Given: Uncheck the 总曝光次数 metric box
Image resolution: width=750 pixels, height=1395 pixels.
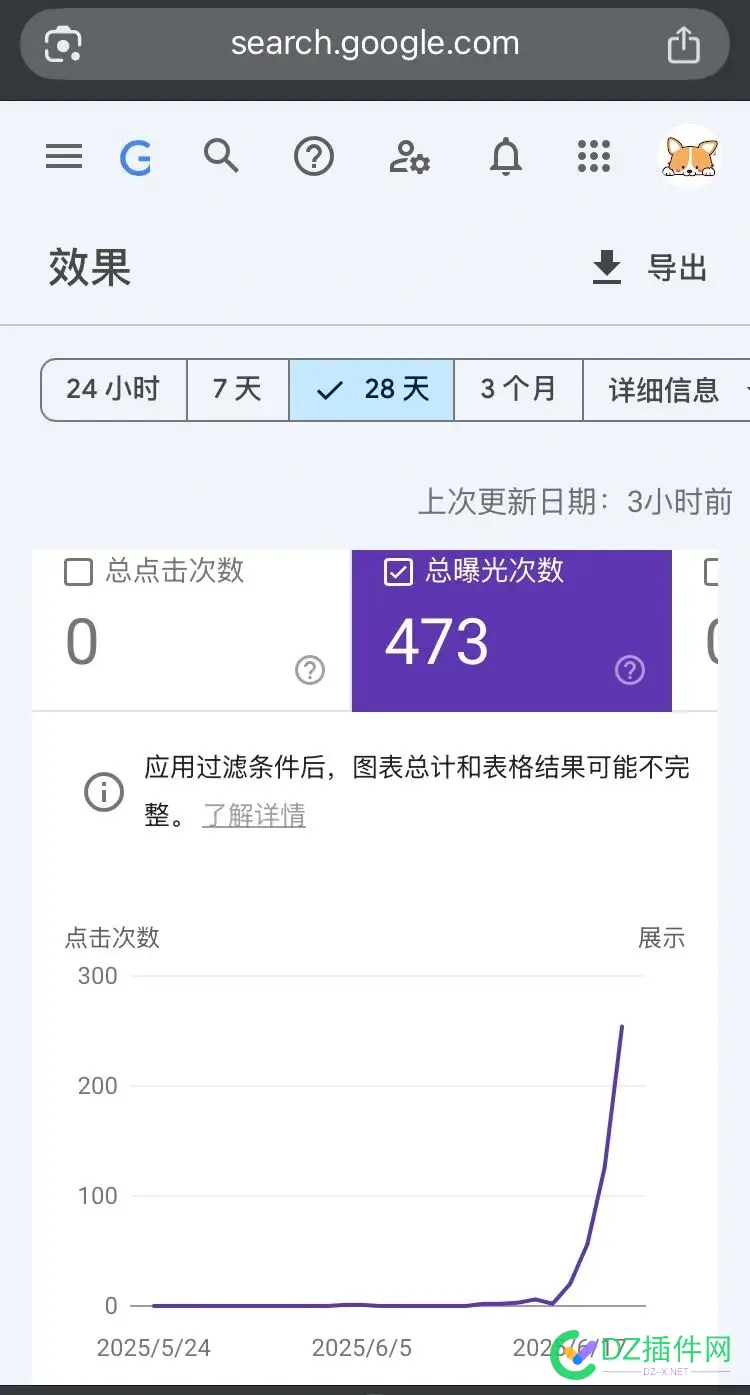Looking at the screenshot, I should [398, 572].
